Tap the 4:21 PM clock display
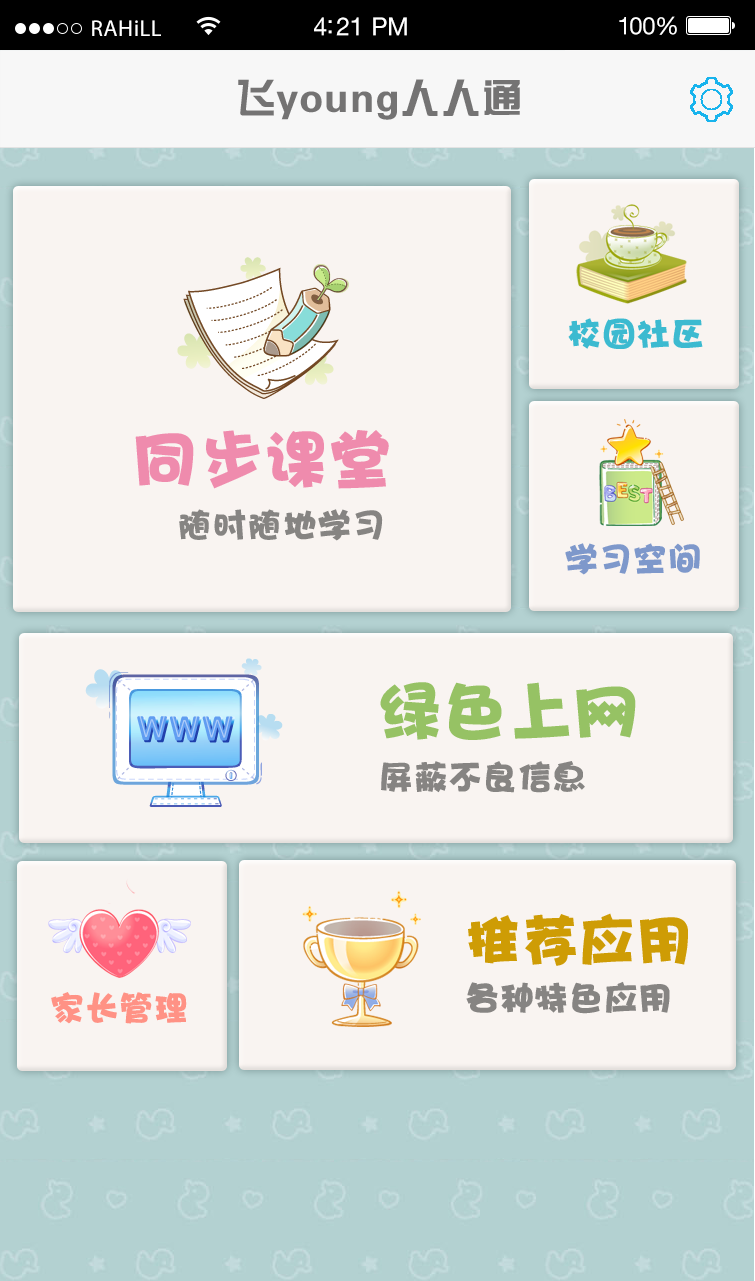This screenshot has width=755, height=1281. pyautogui.click(x=361, y=26)
